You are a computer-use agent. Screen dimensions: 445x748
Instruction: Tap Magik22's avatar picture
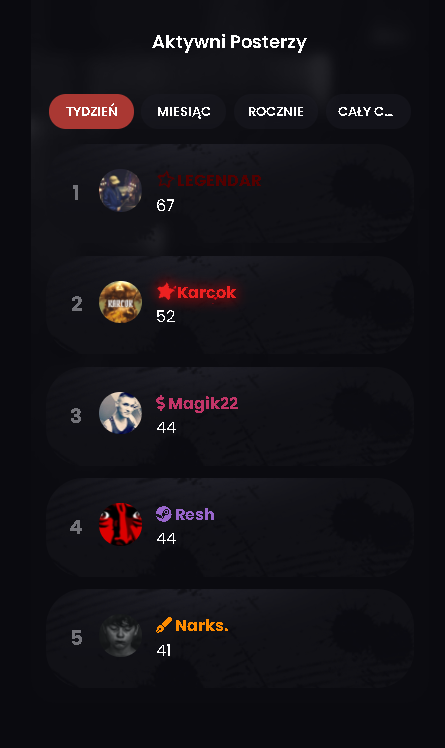pyautogui.click(x=120, y=413)
